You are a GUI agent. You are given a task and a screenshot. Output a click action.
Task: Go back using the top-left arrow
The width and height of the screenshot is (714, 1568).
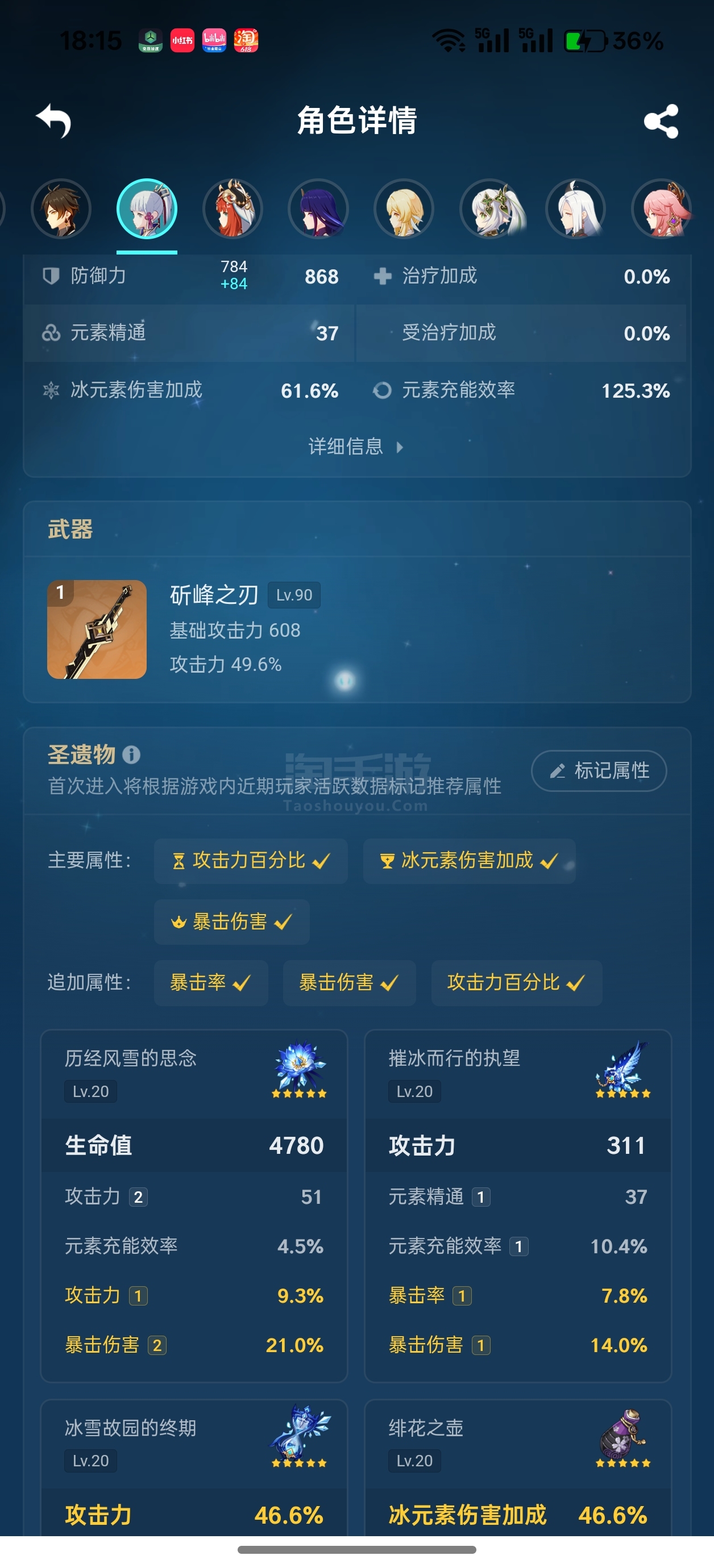tap(53, 121)
